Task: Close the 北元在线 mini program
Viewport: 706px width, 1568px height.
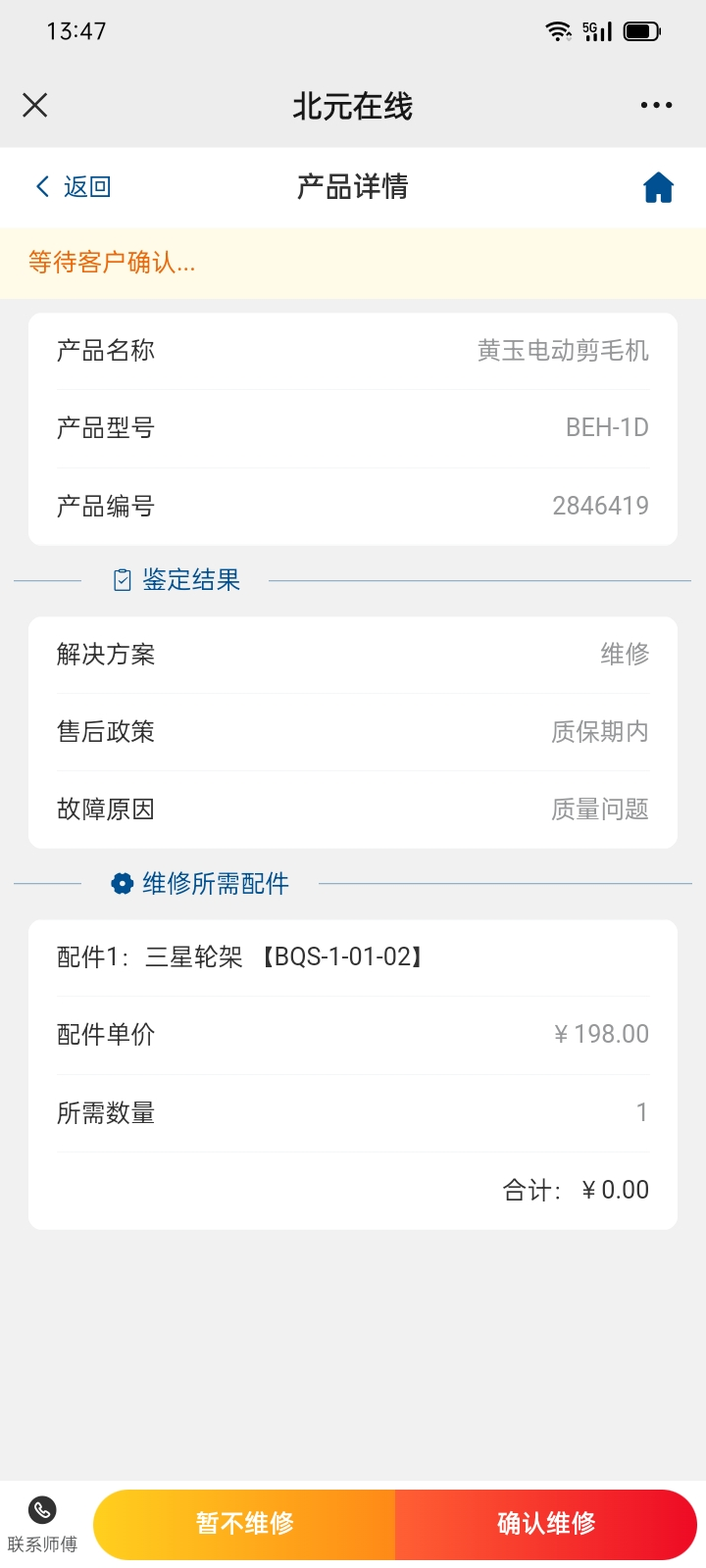Action: click(35, 105)
